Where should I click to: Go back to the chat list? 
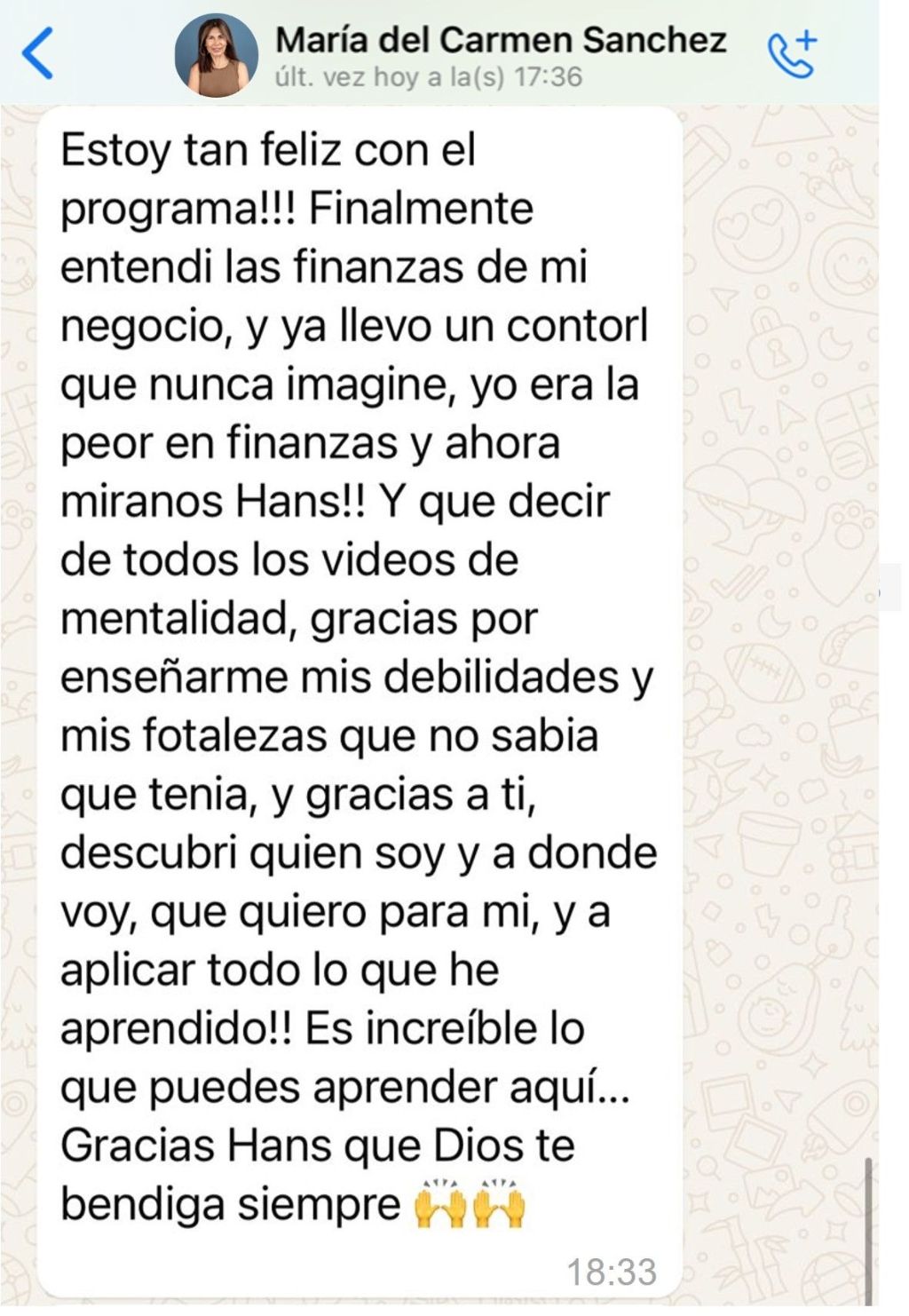pos(38,53)
